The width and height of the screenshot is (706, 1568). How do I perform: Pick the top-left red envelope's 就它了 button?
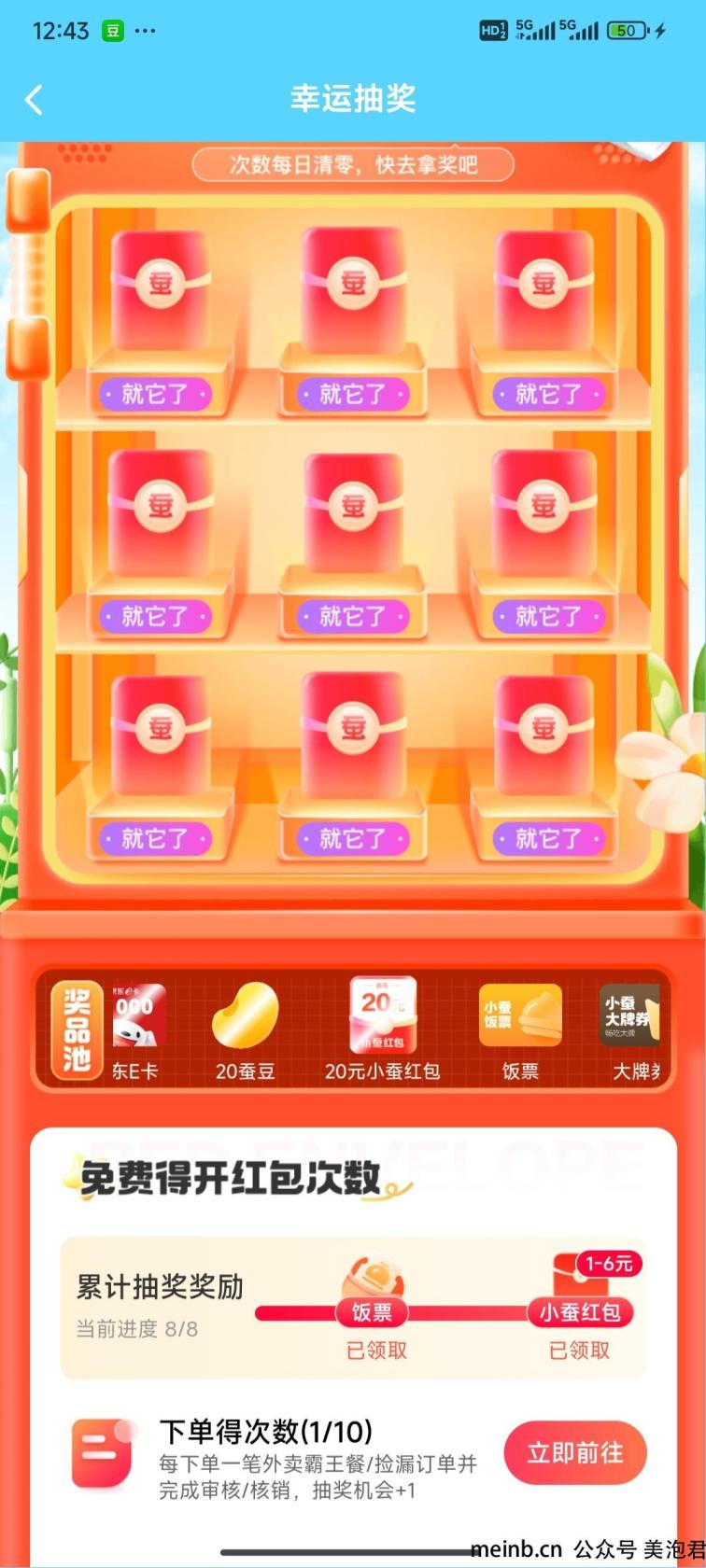[156, 395]
